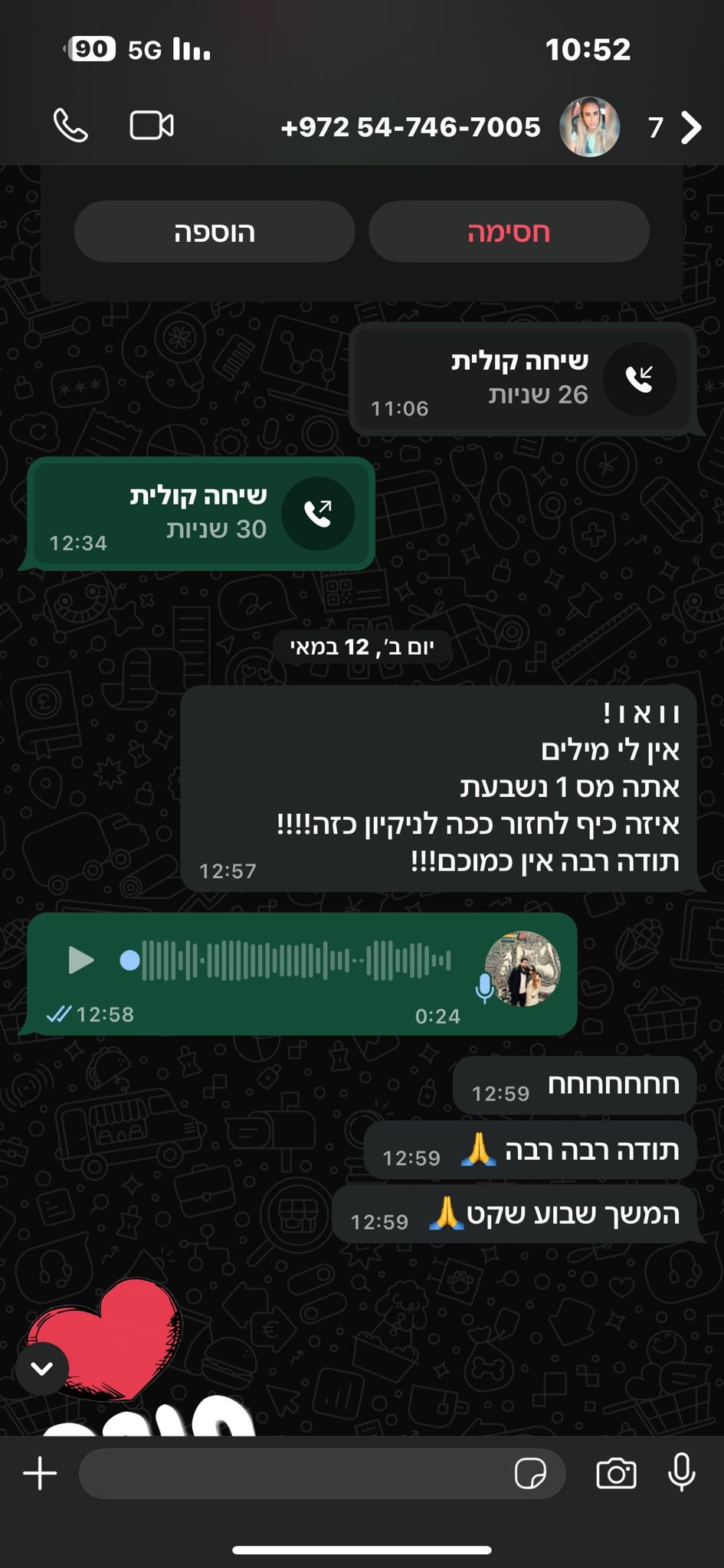Play the 0:24 voice message
Screen dimensions: 724x1568
point(80,960)
